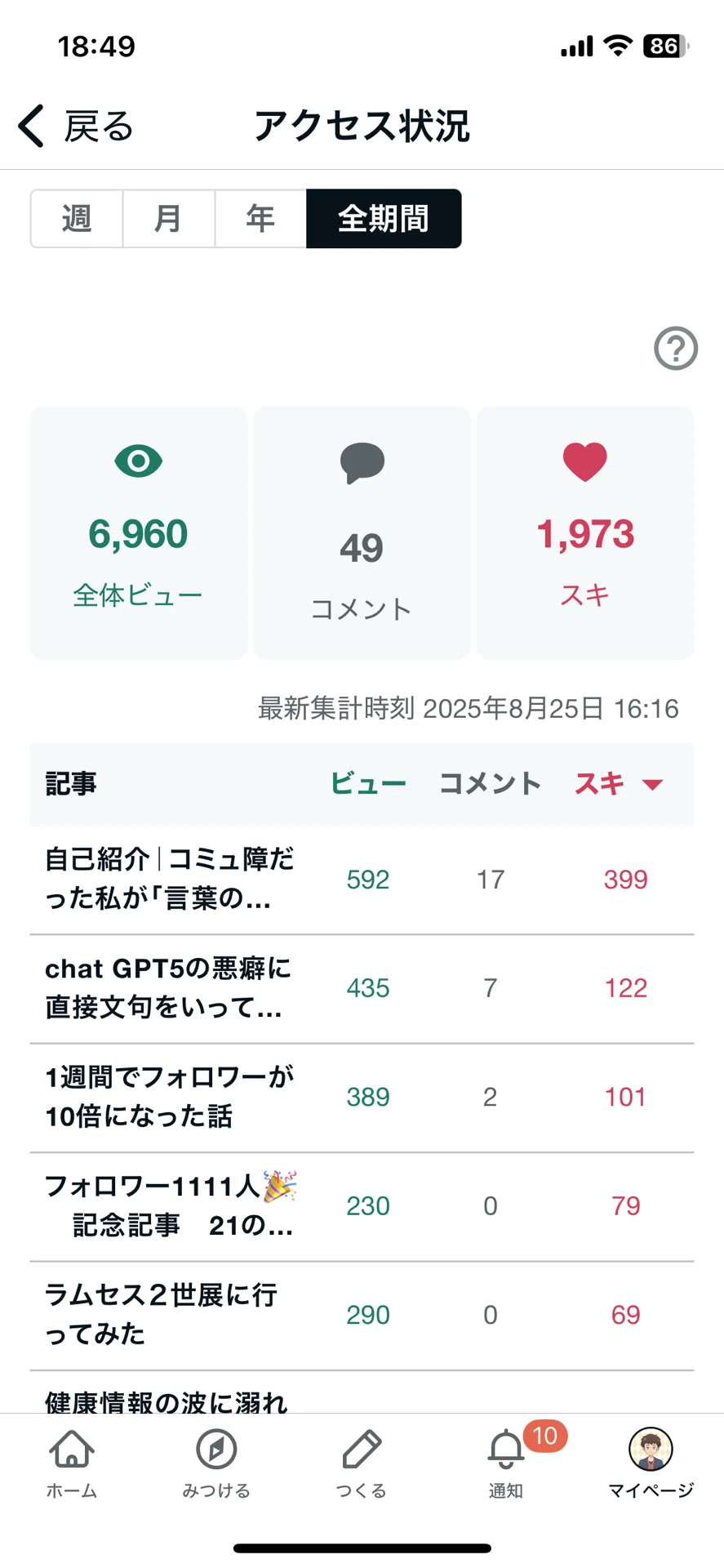Switch to the マイページ tab
Screen dimensions: 724x1568
point(651,1464)
